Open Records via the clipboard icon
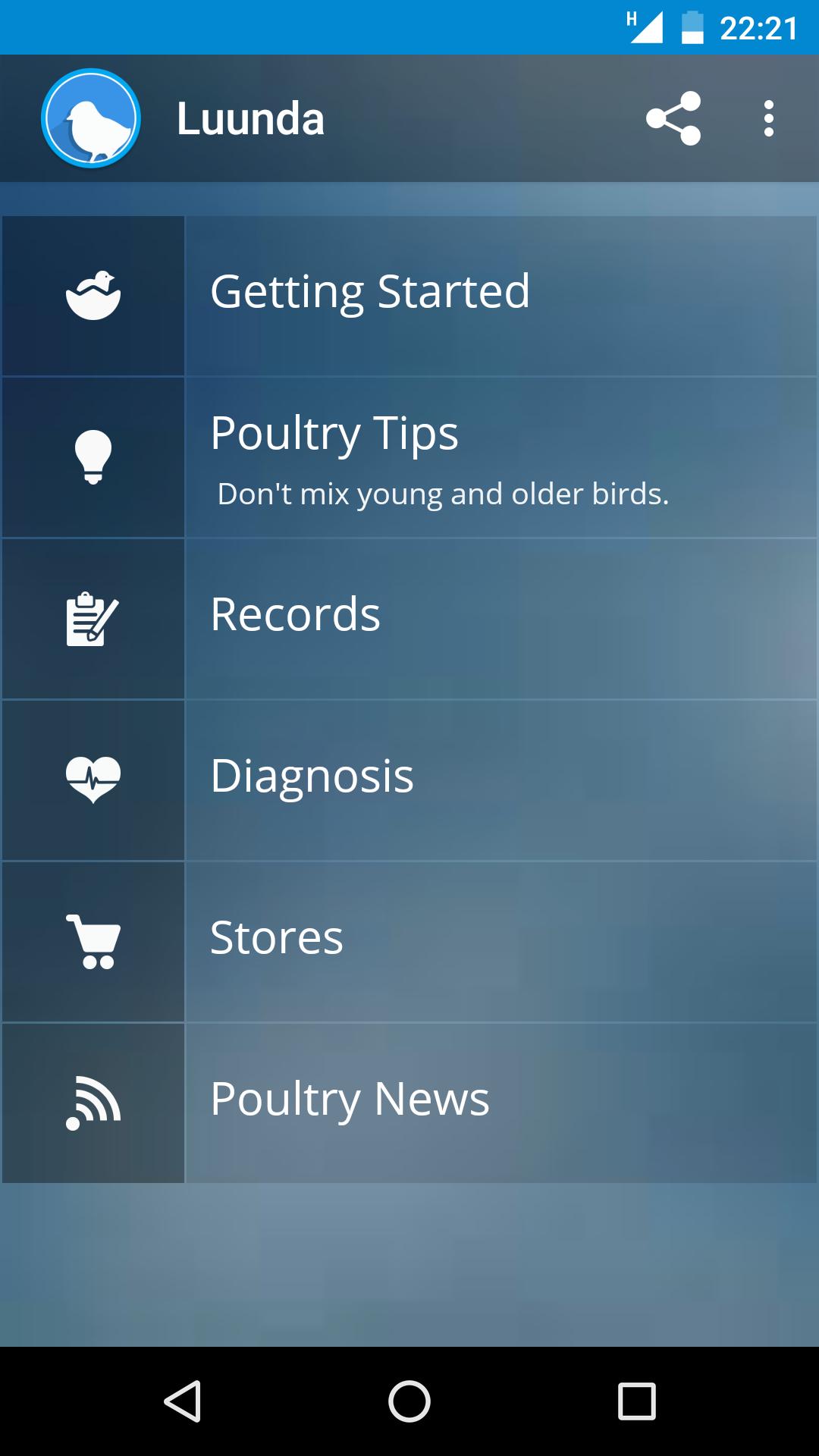This screenshot has width=819, height=1456. (x=93, y=618)
